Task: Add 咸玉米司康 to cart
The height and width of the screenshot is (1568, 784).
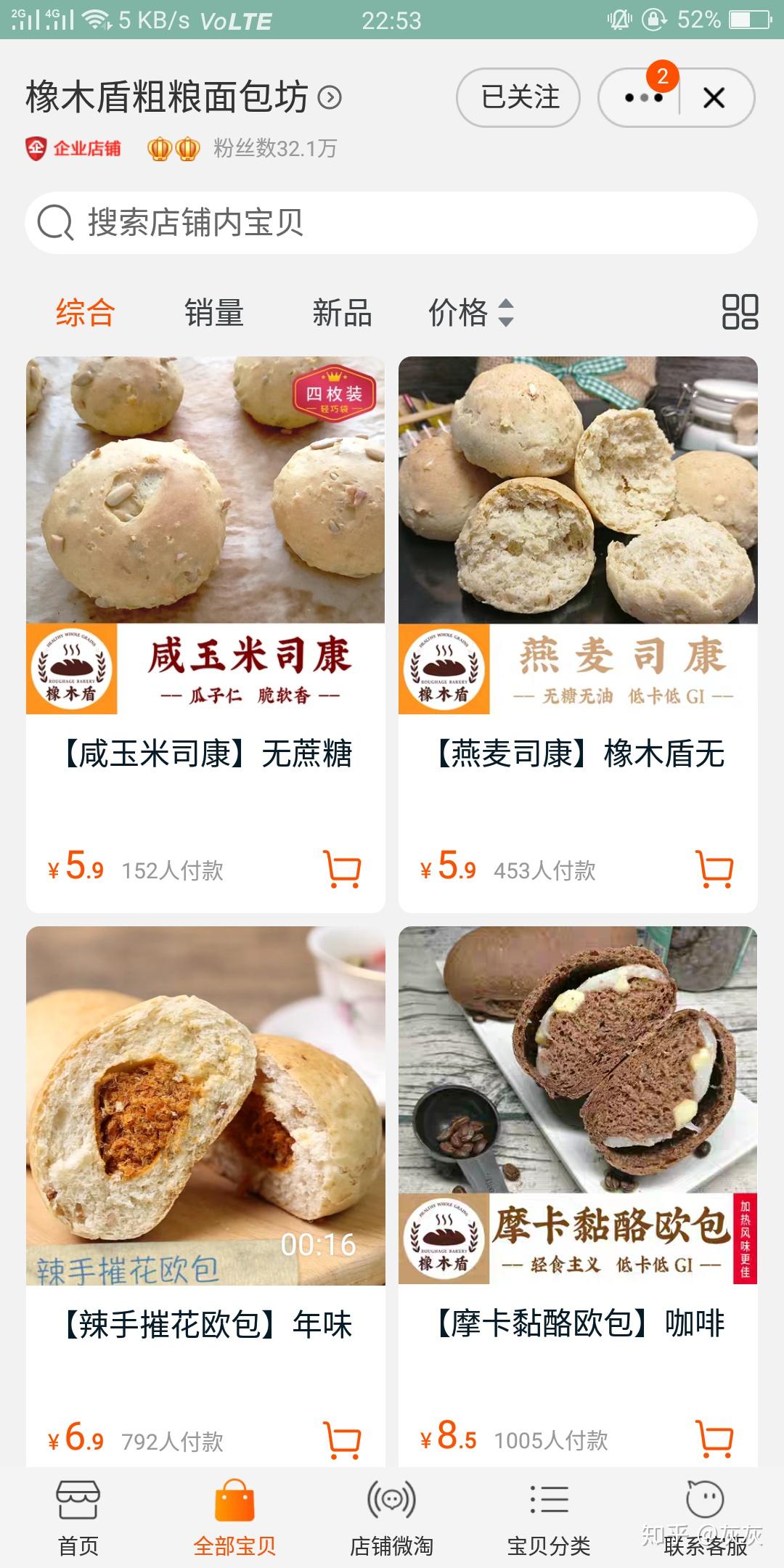Action: point(342,869)
